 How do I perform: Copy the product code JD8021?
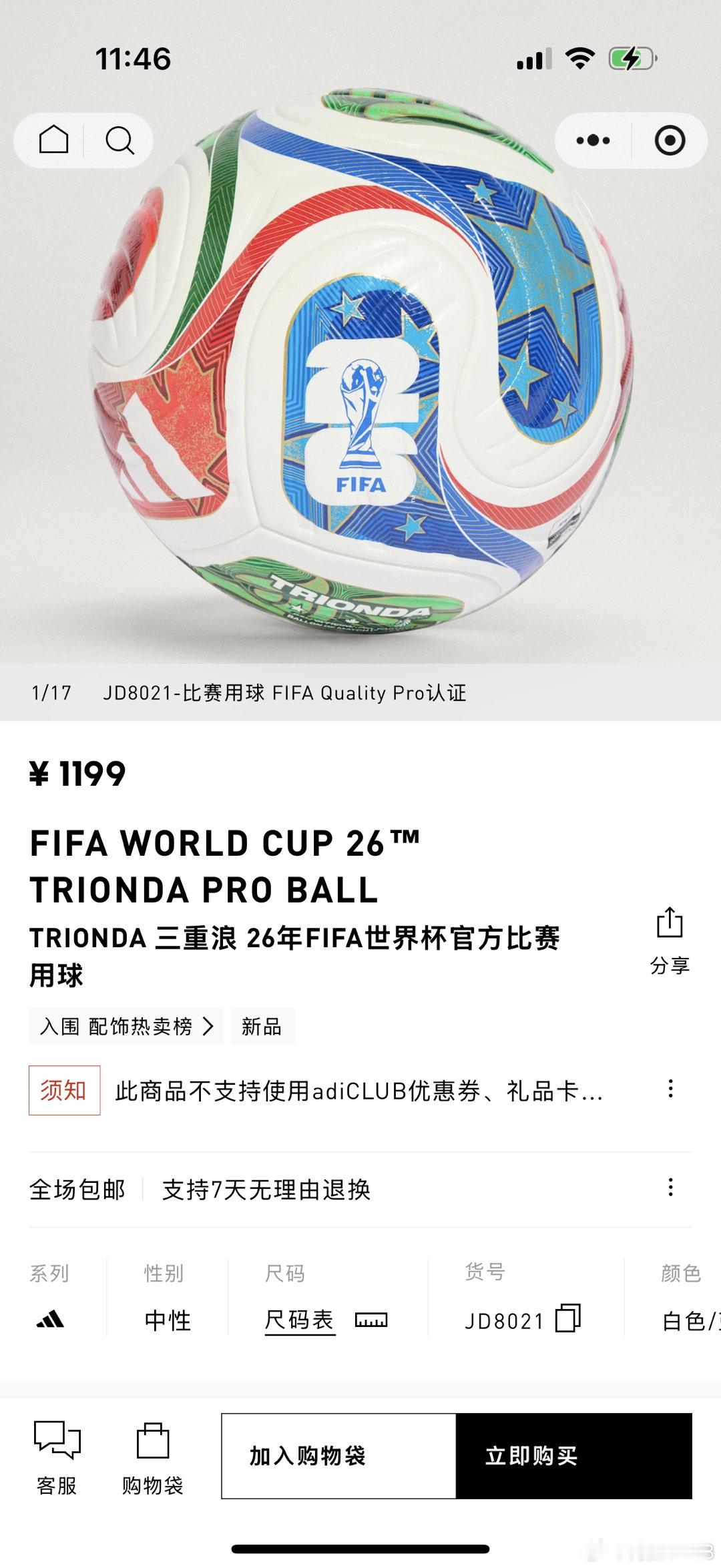567,1318
